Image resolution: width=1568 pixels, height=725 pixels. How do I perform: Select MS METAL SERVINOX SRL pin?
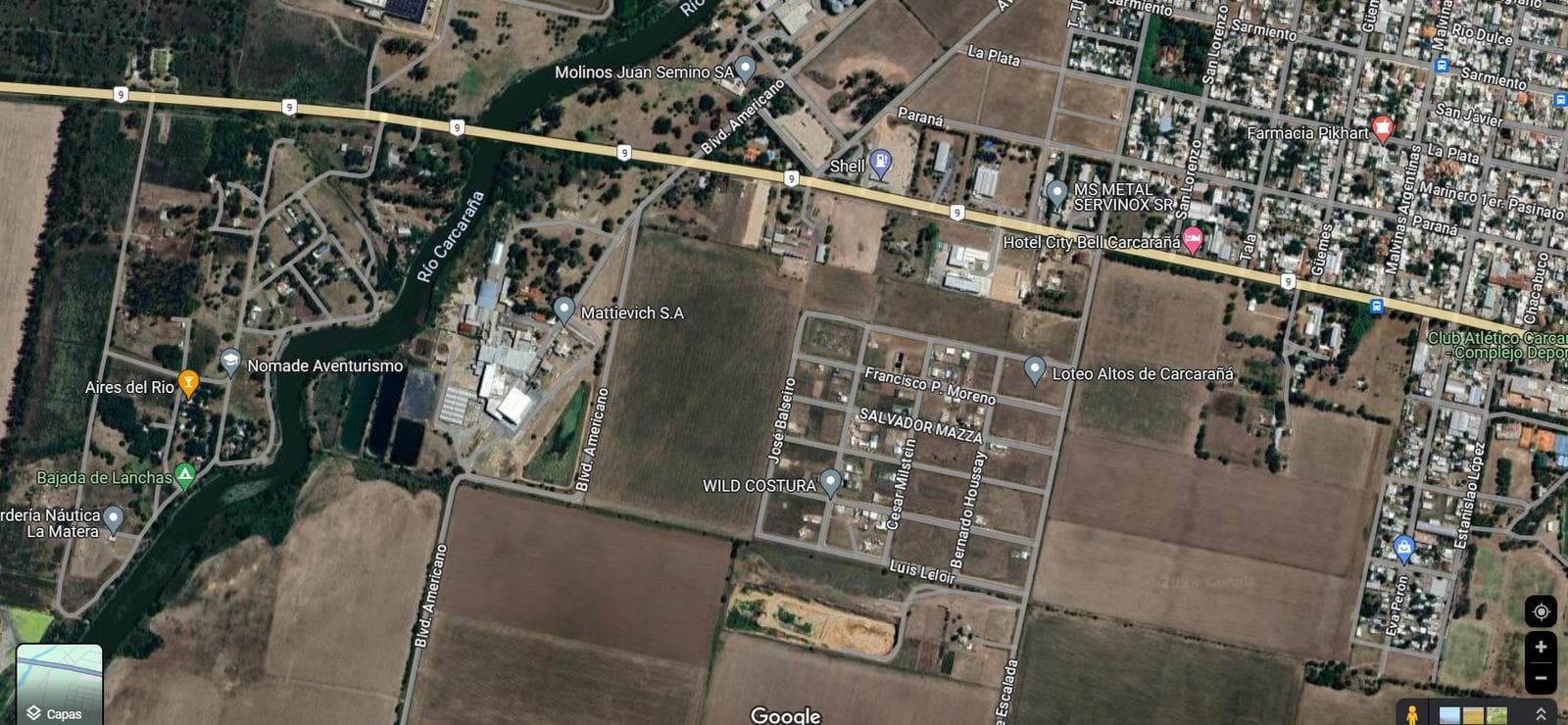pos(1055,192)
